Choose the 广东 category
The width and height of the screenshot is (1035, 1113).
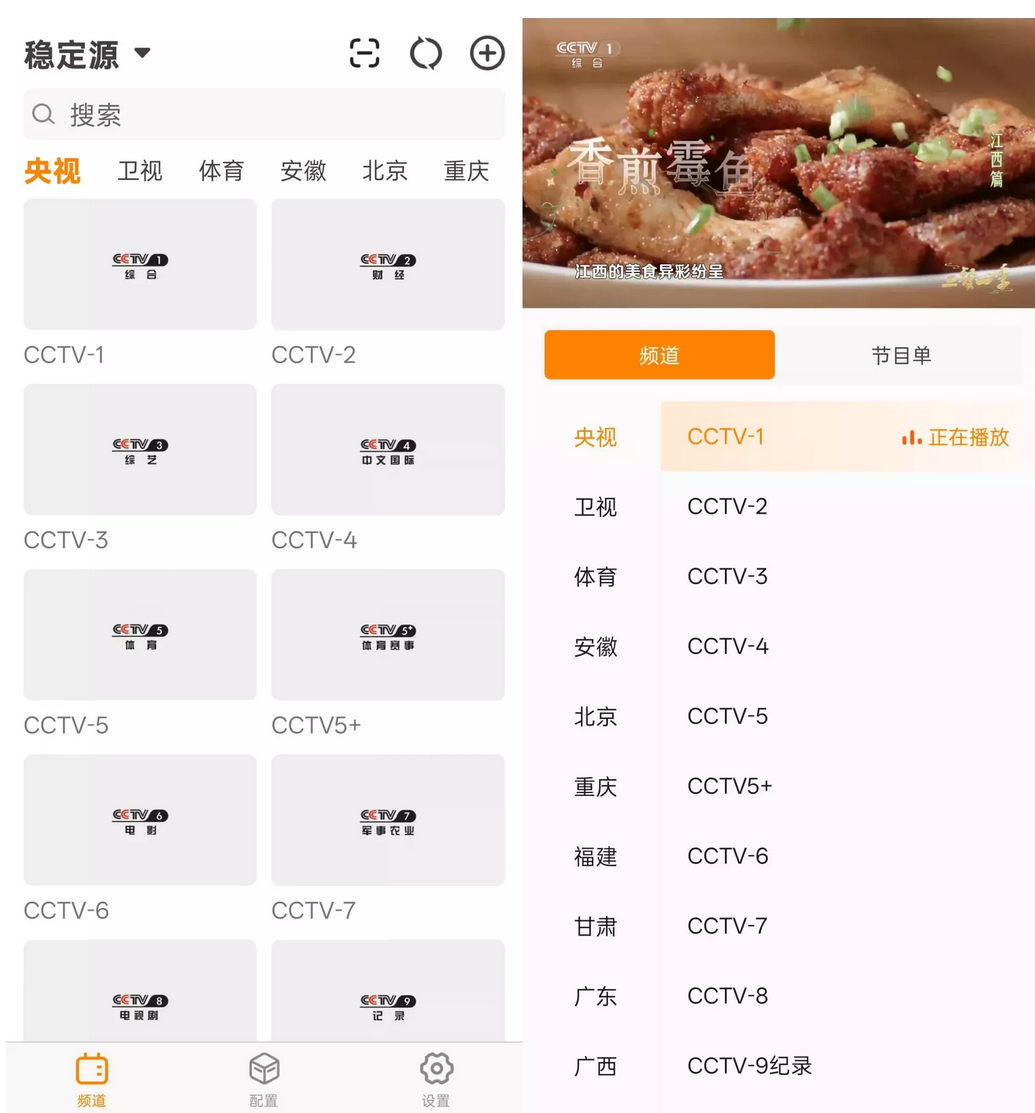[x=596, y=997]
